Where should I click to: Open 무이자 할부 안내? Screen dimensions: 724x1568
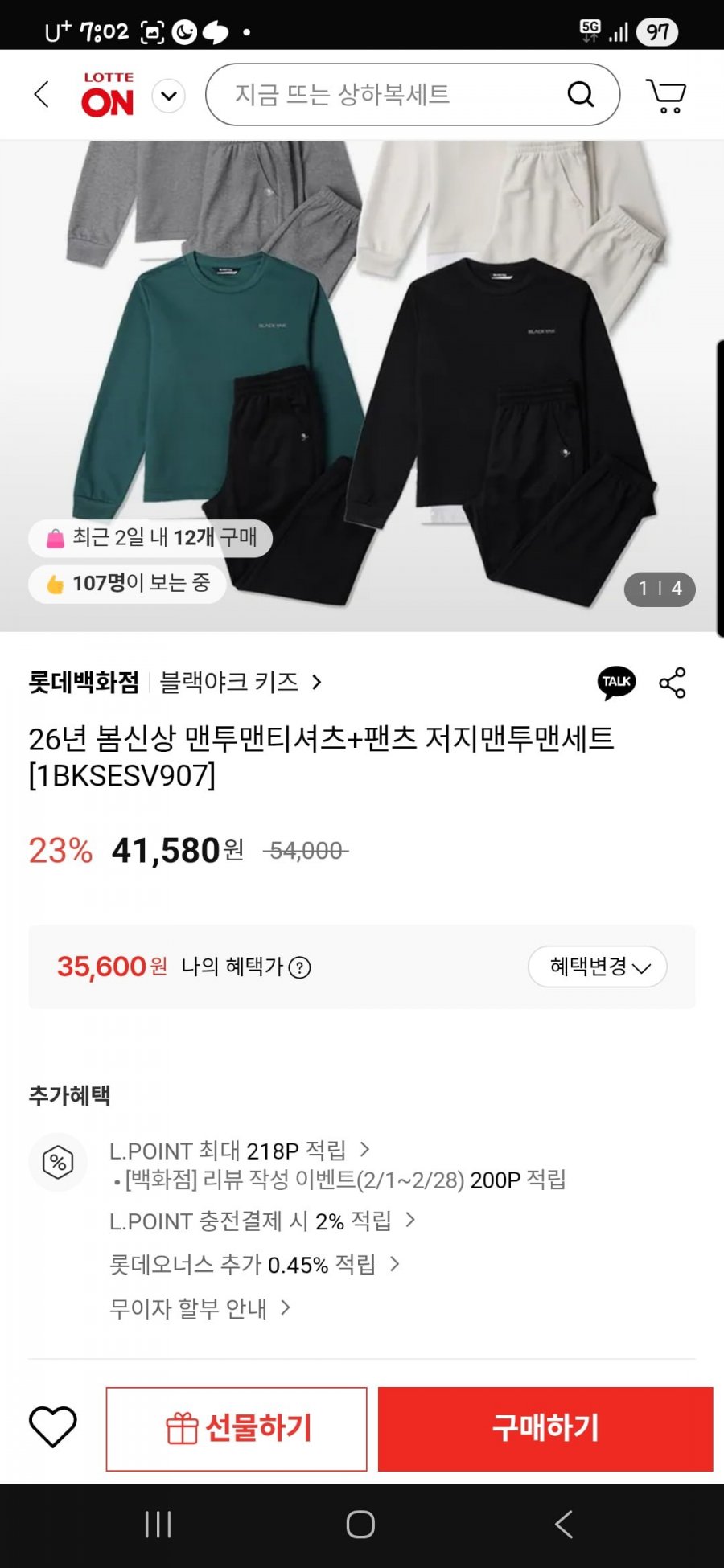pyautogui.click(x=200, y=1308)
